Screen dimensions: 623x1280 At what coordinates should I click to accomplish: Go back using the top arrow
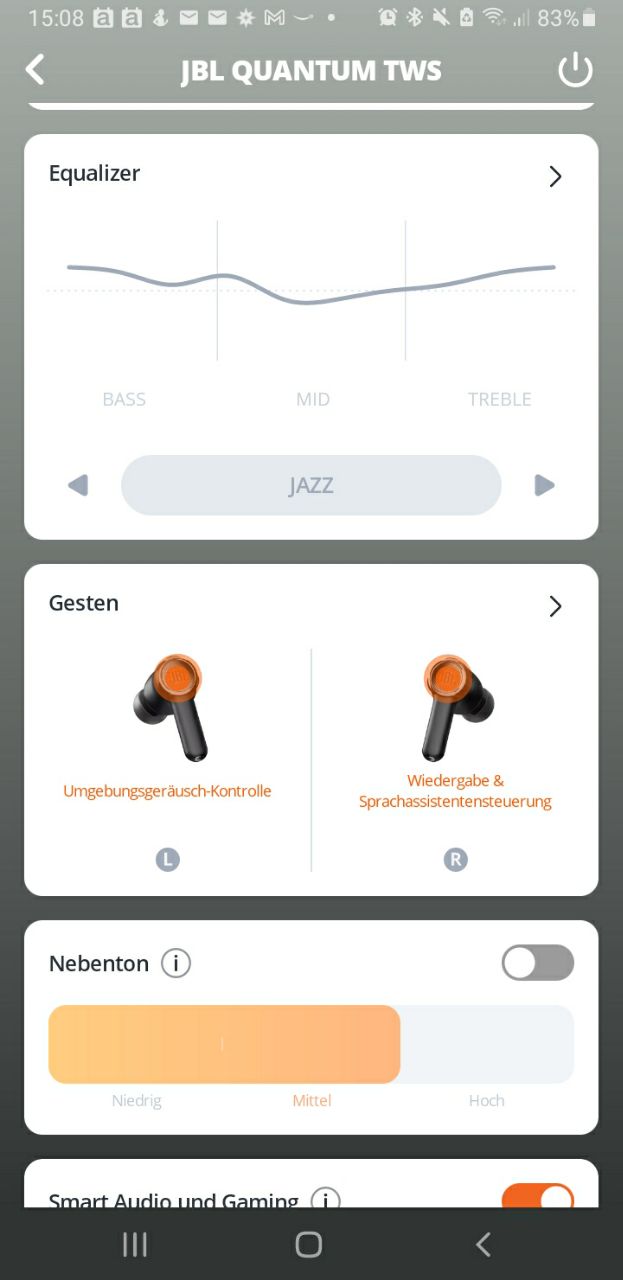pyautogui.click(x=36, y=70)
